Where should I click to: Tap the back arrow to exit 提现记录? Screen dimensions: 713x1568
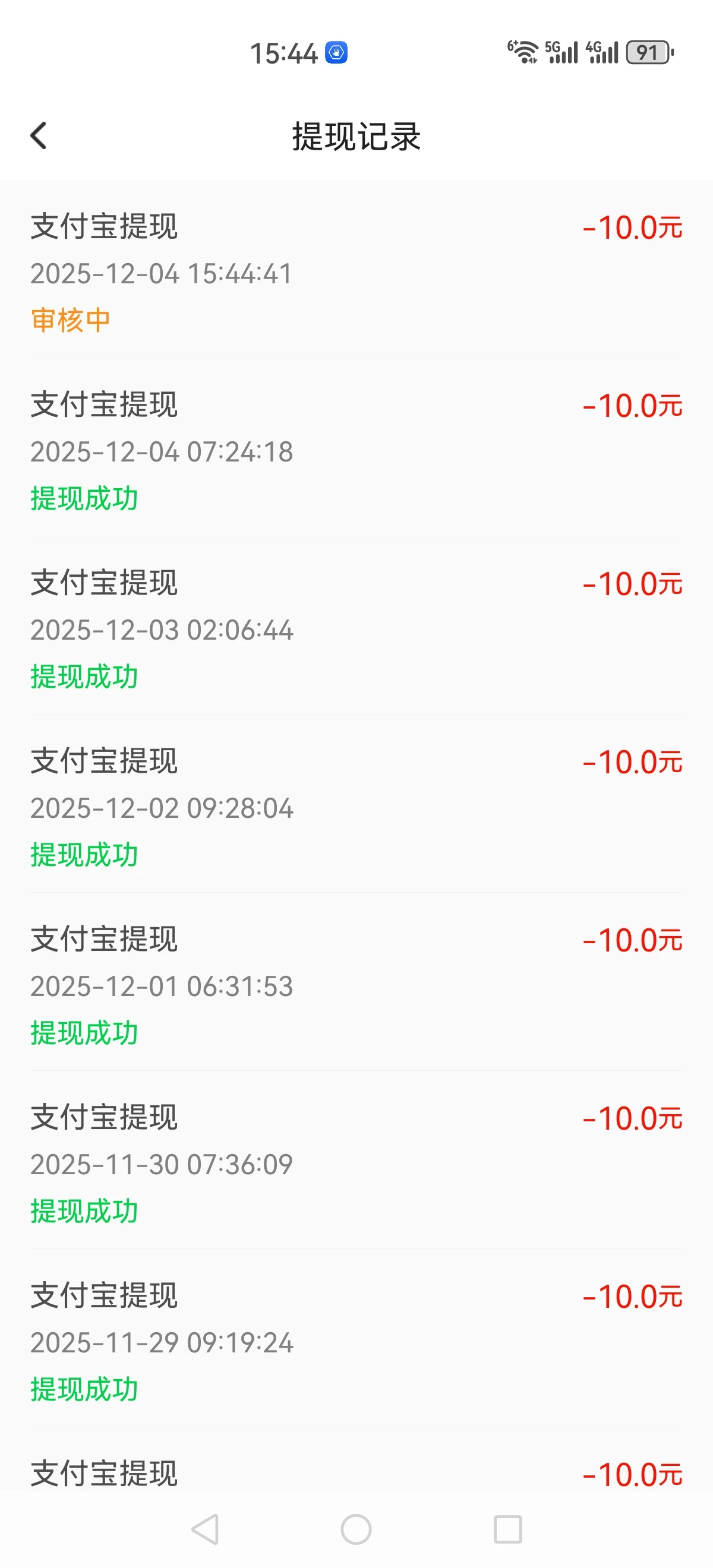[x=39, y=135]
